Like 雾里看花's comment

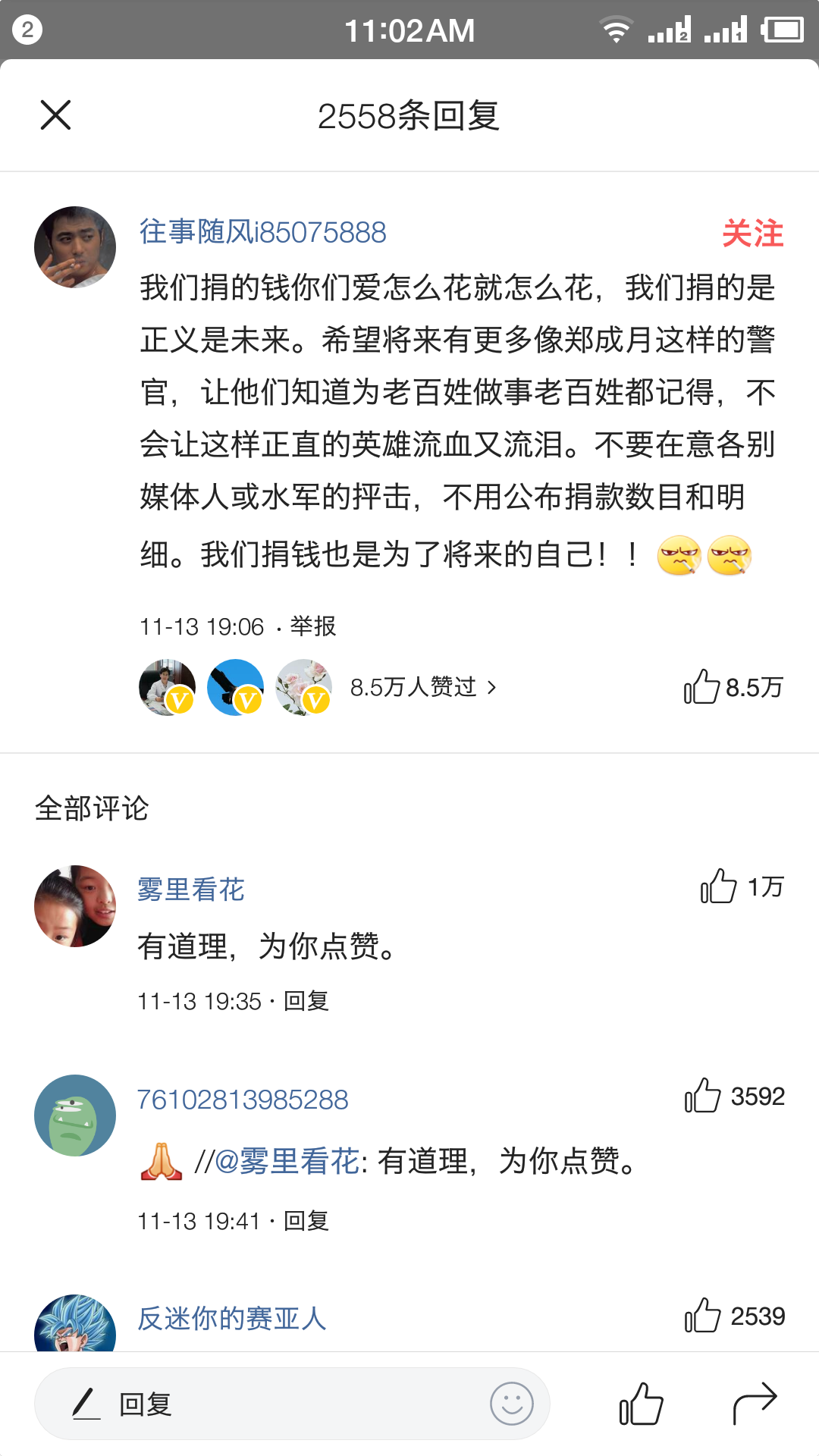click(719, 886)
